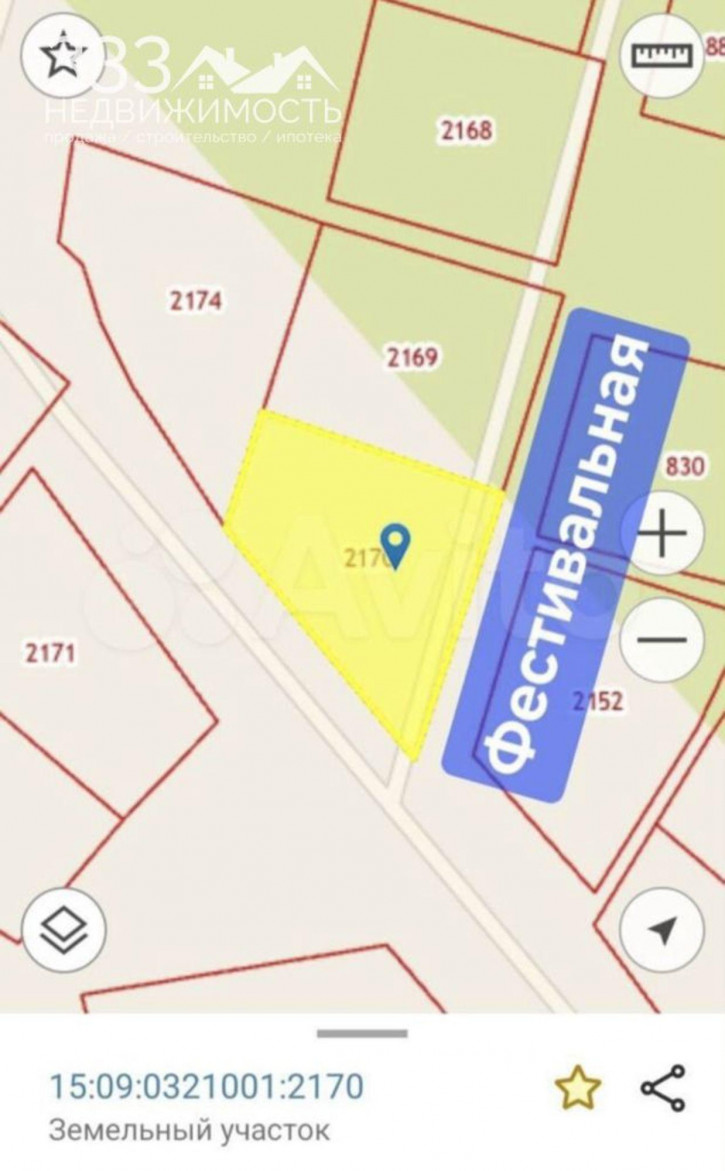Screen dimensions: 725x1171
Task: Add parcel 2170 to favorites
Action: pos(578,1088)
